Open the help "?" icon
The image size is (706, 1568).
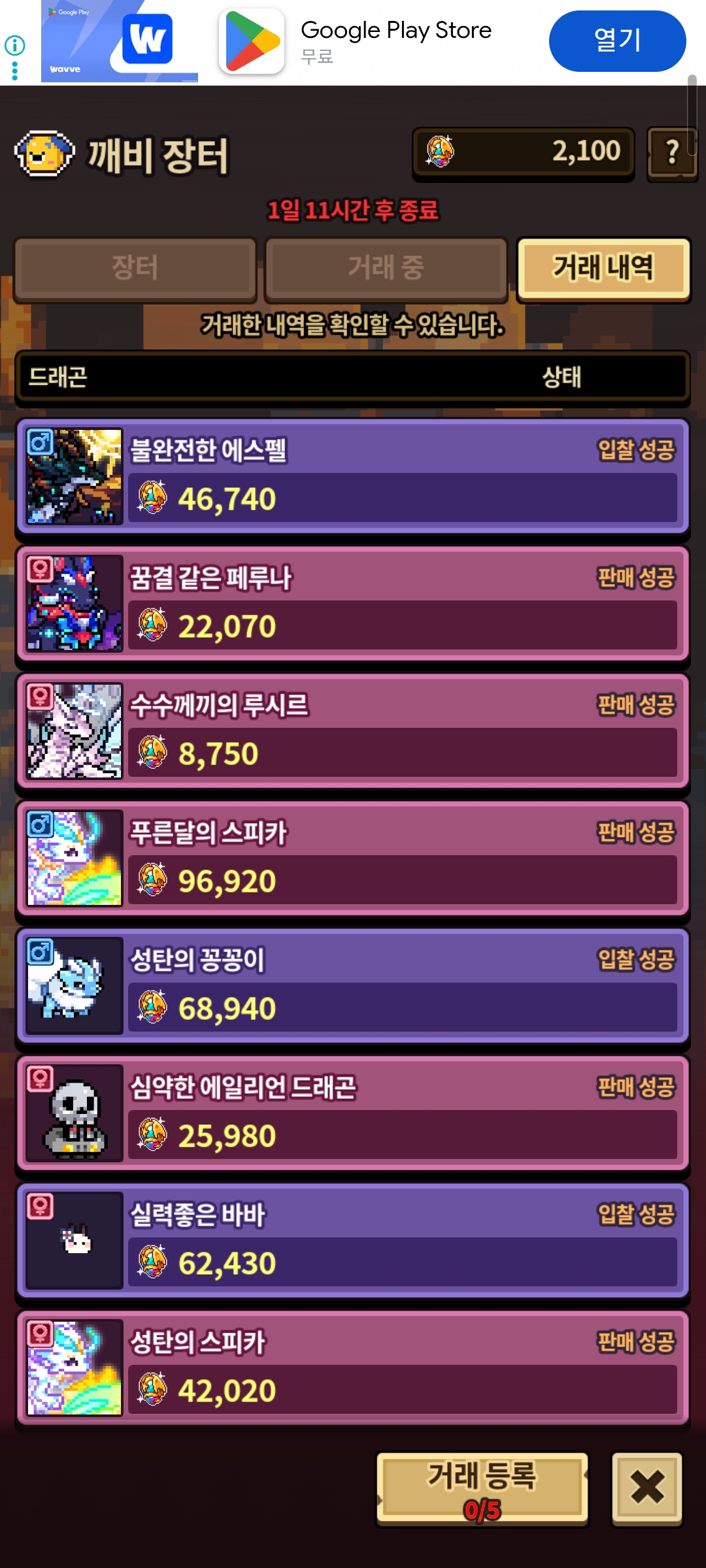pyautogui.click(x=672, y=152)
